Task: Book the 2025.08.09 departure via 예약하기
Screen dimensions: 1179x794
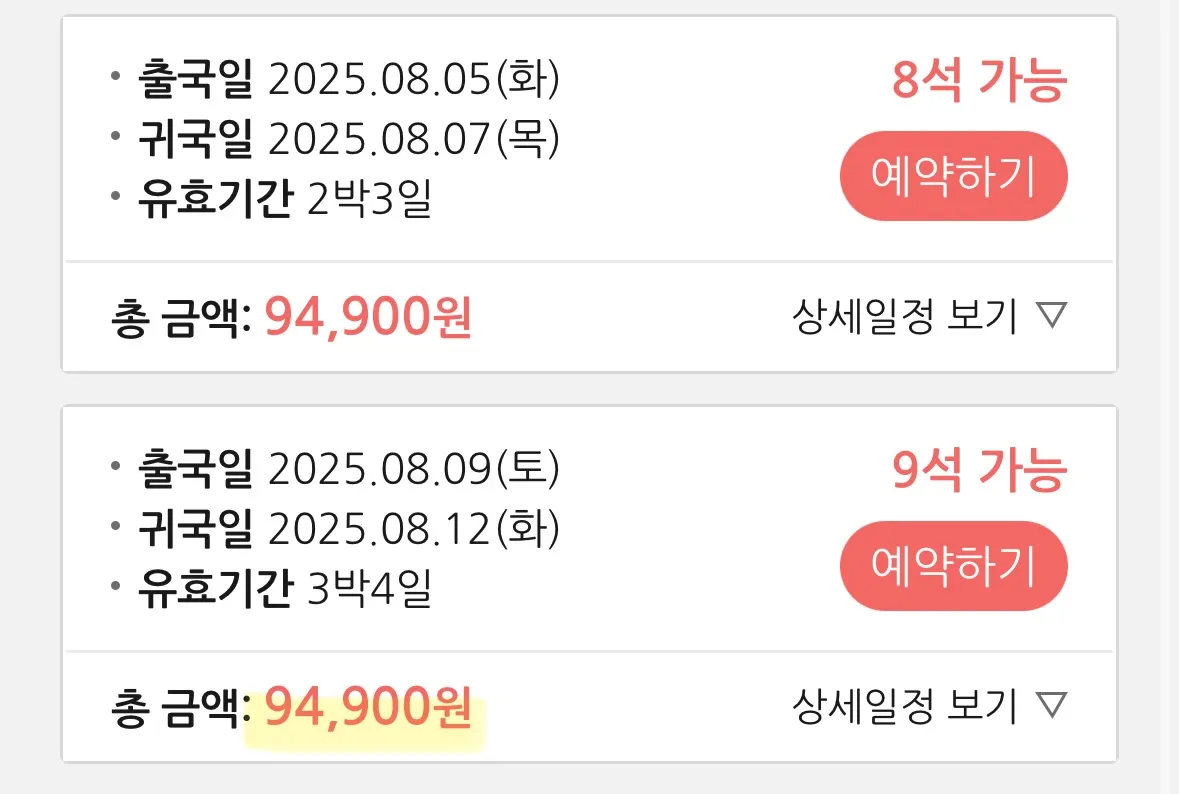Action: pos(953,566)
